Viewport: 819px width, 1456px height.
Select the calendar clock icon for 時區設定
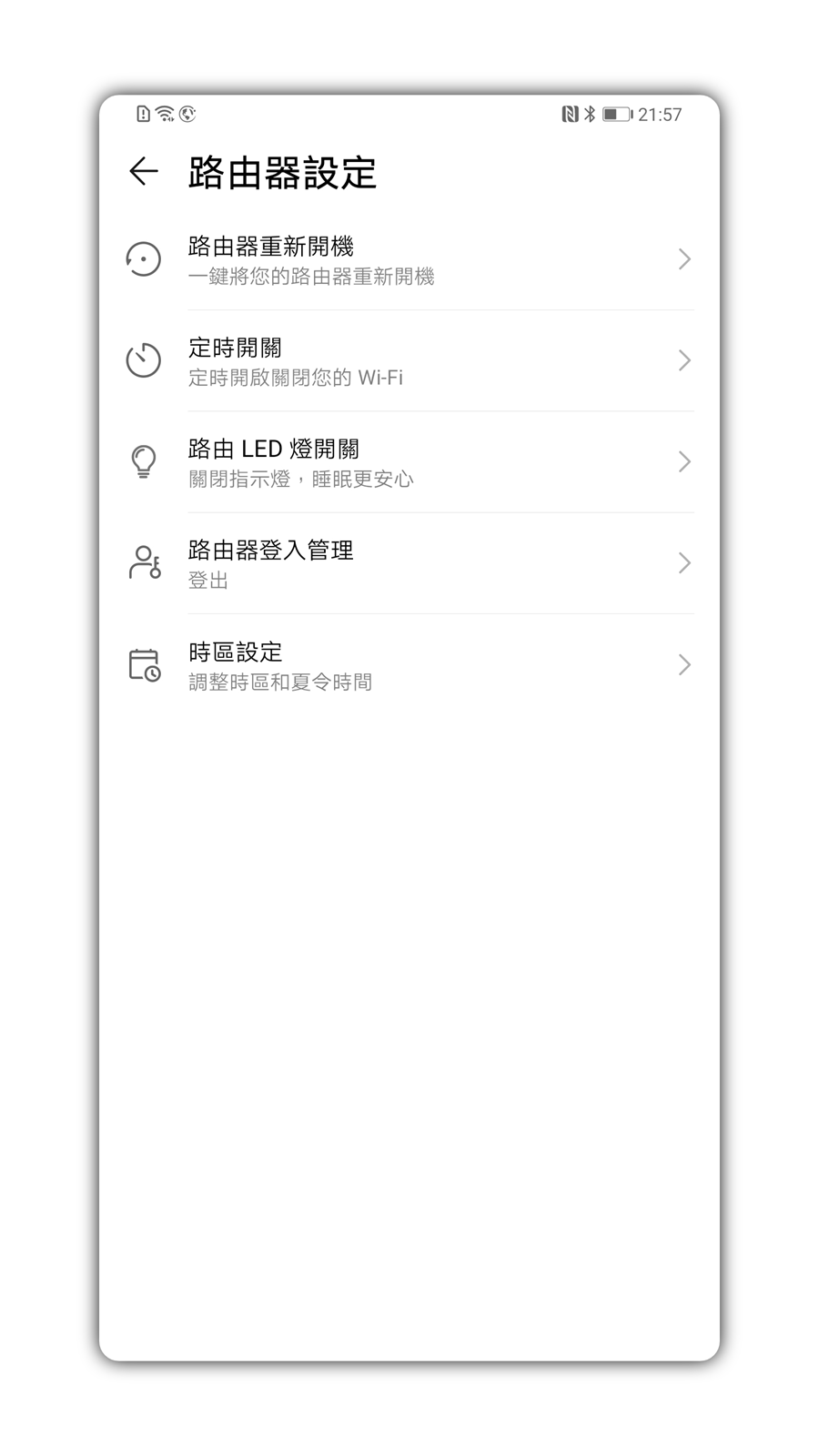pos(143,665)
